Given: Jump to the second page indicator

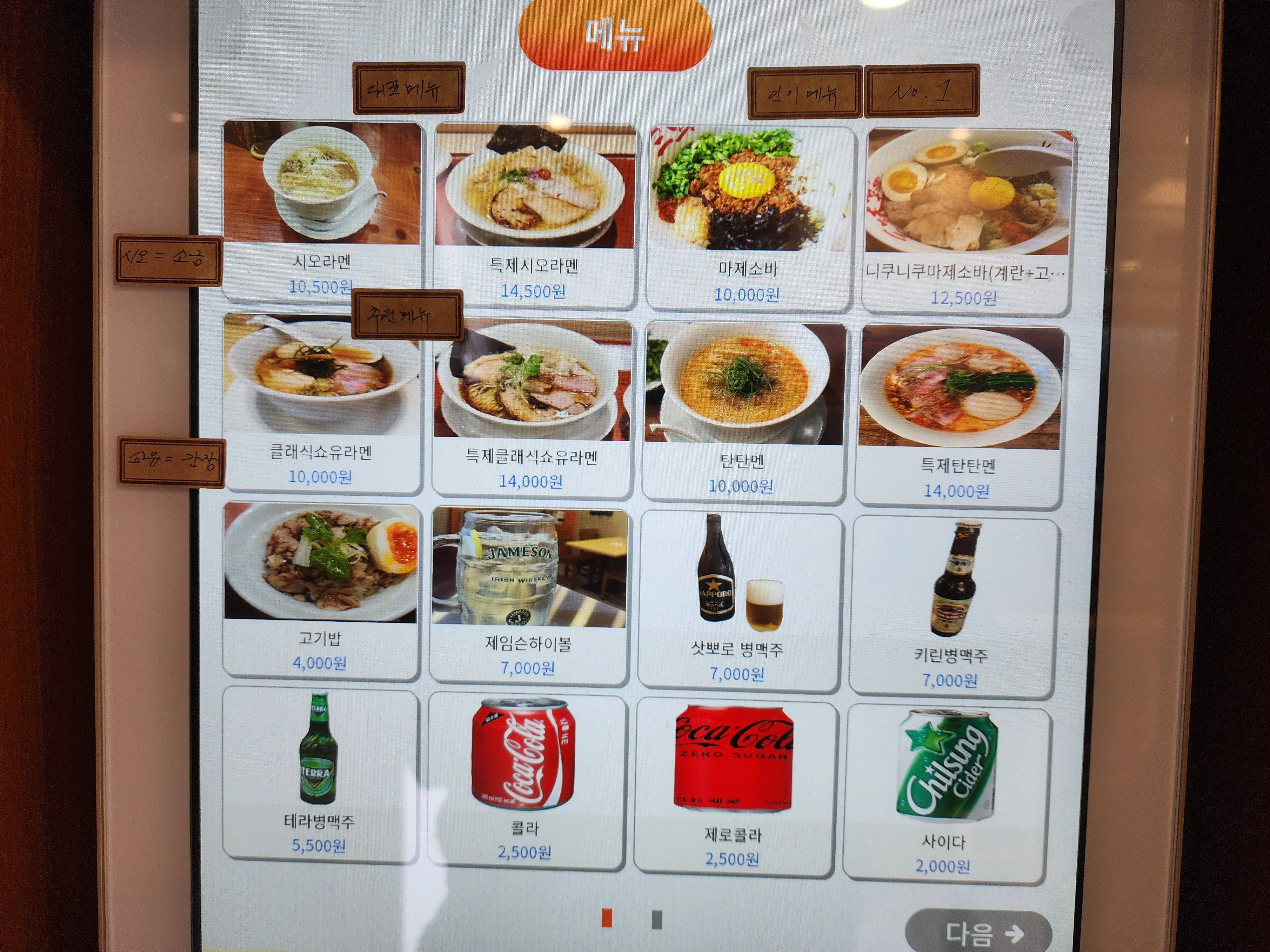Looking at the screenshot, I should tap(657, 919).
